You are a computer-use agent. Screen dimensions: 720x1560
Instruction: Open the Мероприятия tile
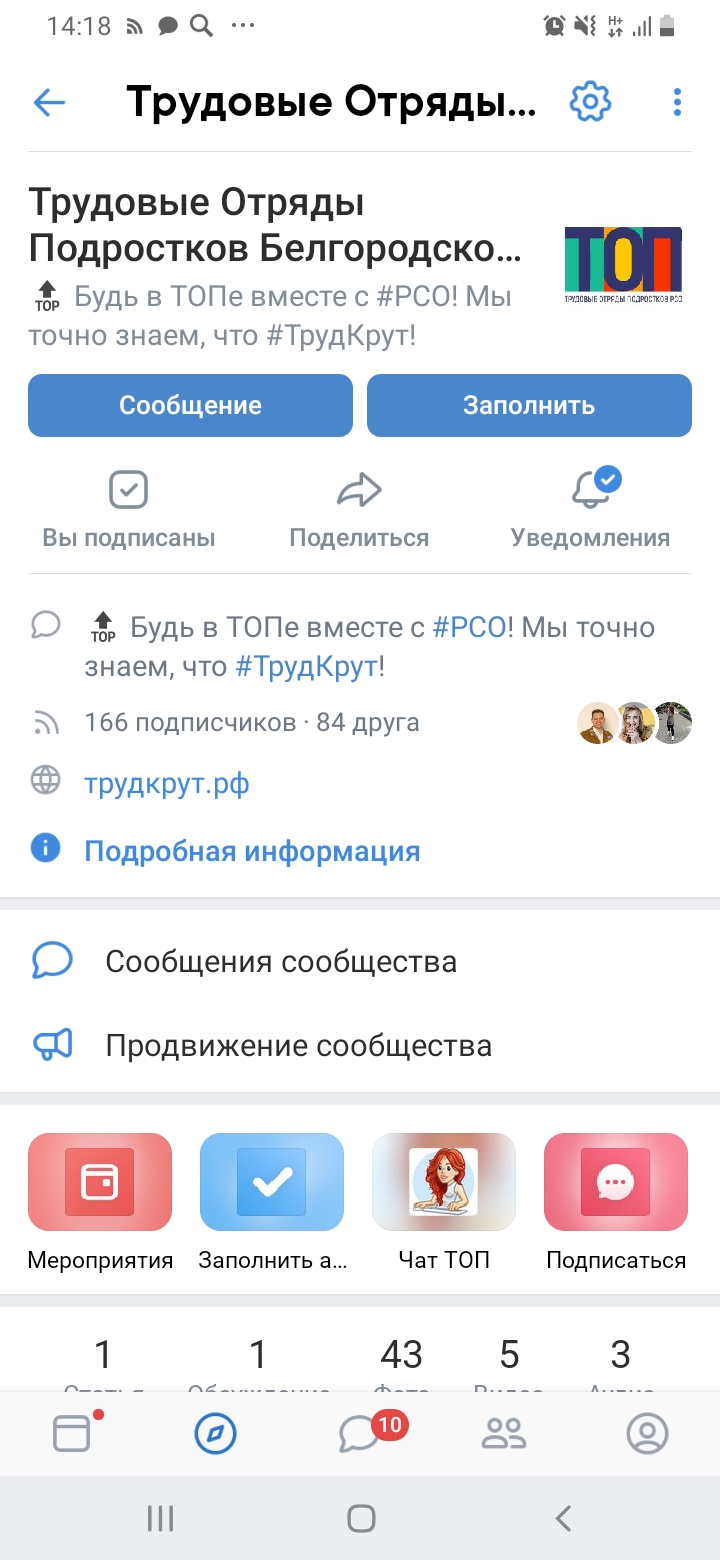pyautogui.click(x=100, y=1182)
